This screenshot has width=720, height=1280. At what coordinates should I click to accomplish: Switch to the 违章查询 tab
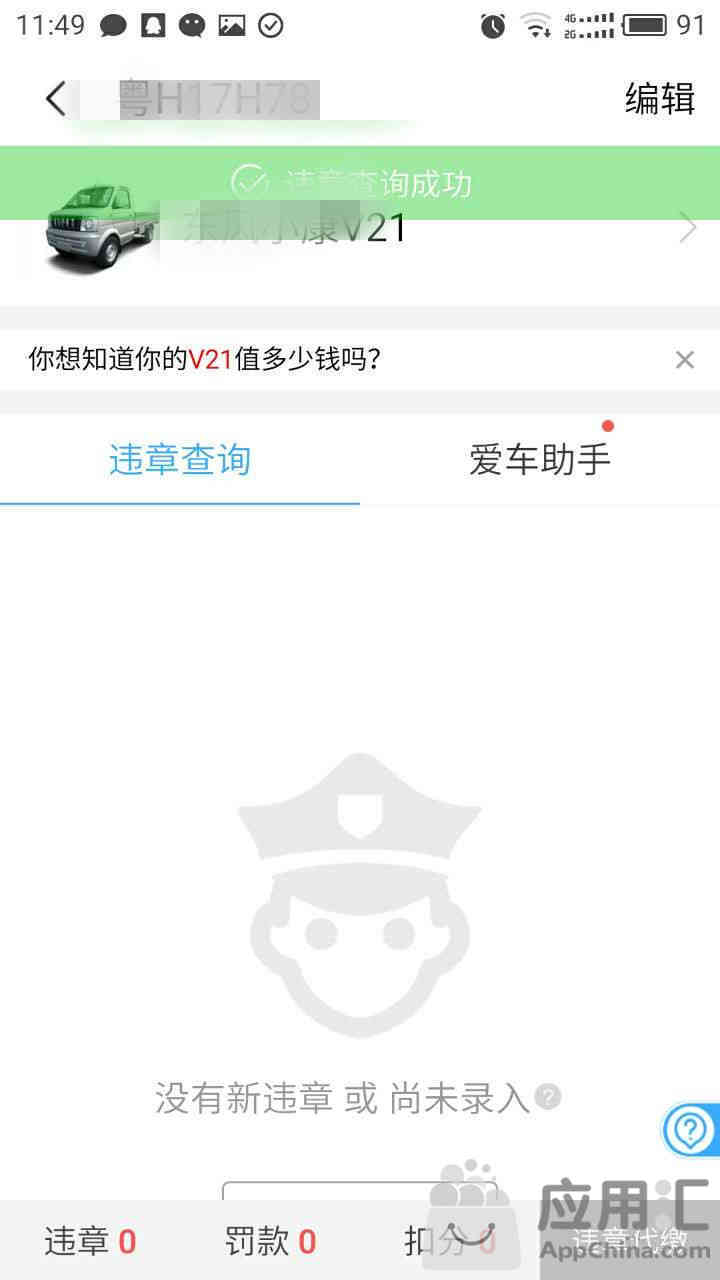180,460
